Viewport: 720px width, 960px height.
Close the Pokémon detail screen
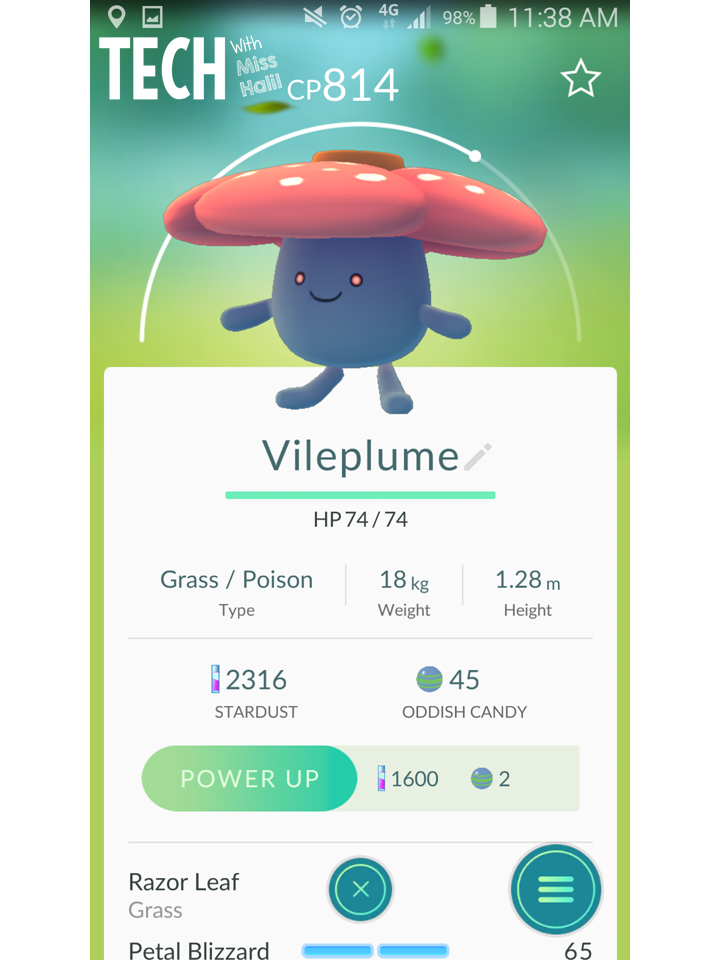pos(361,889)
